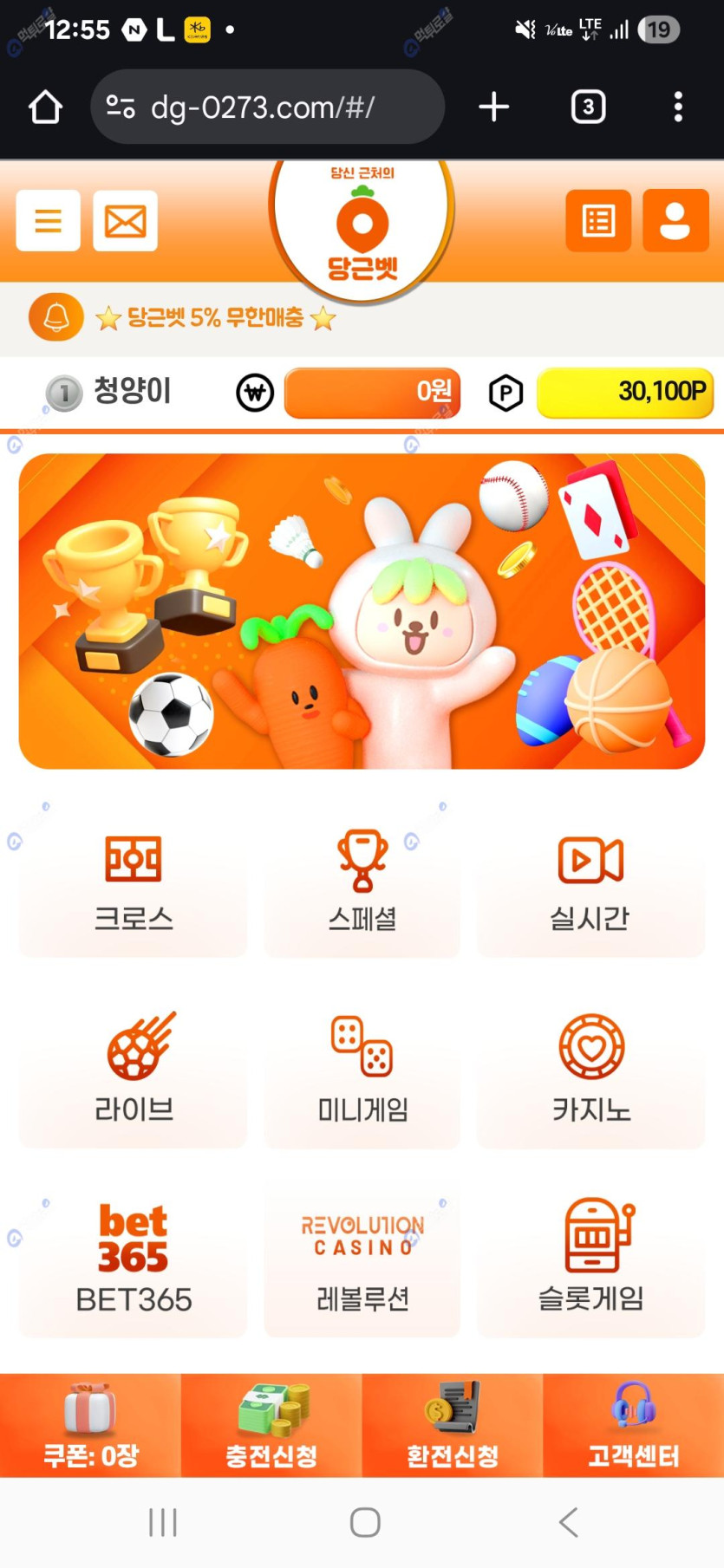Image resolution: width=724 pixels, height=1568 pixels.
Task: View coupons via 쿠폰: 0장
Action: [90, 1426]
